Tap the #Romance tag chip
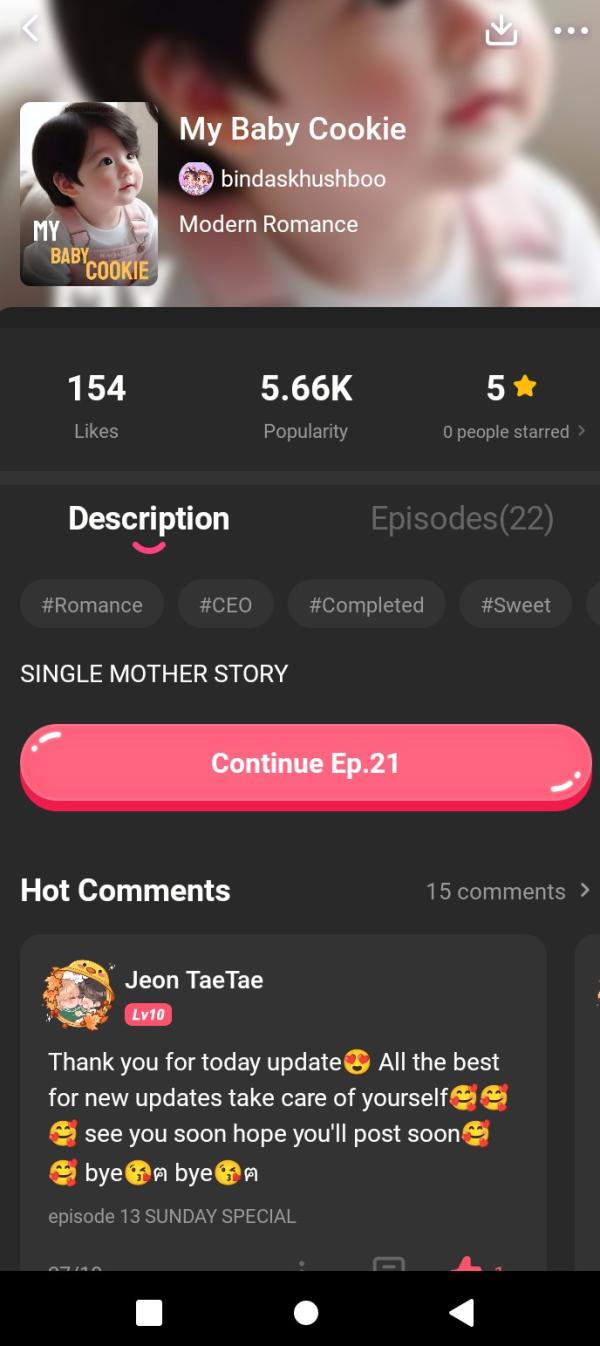 click(x=92, y=605)
